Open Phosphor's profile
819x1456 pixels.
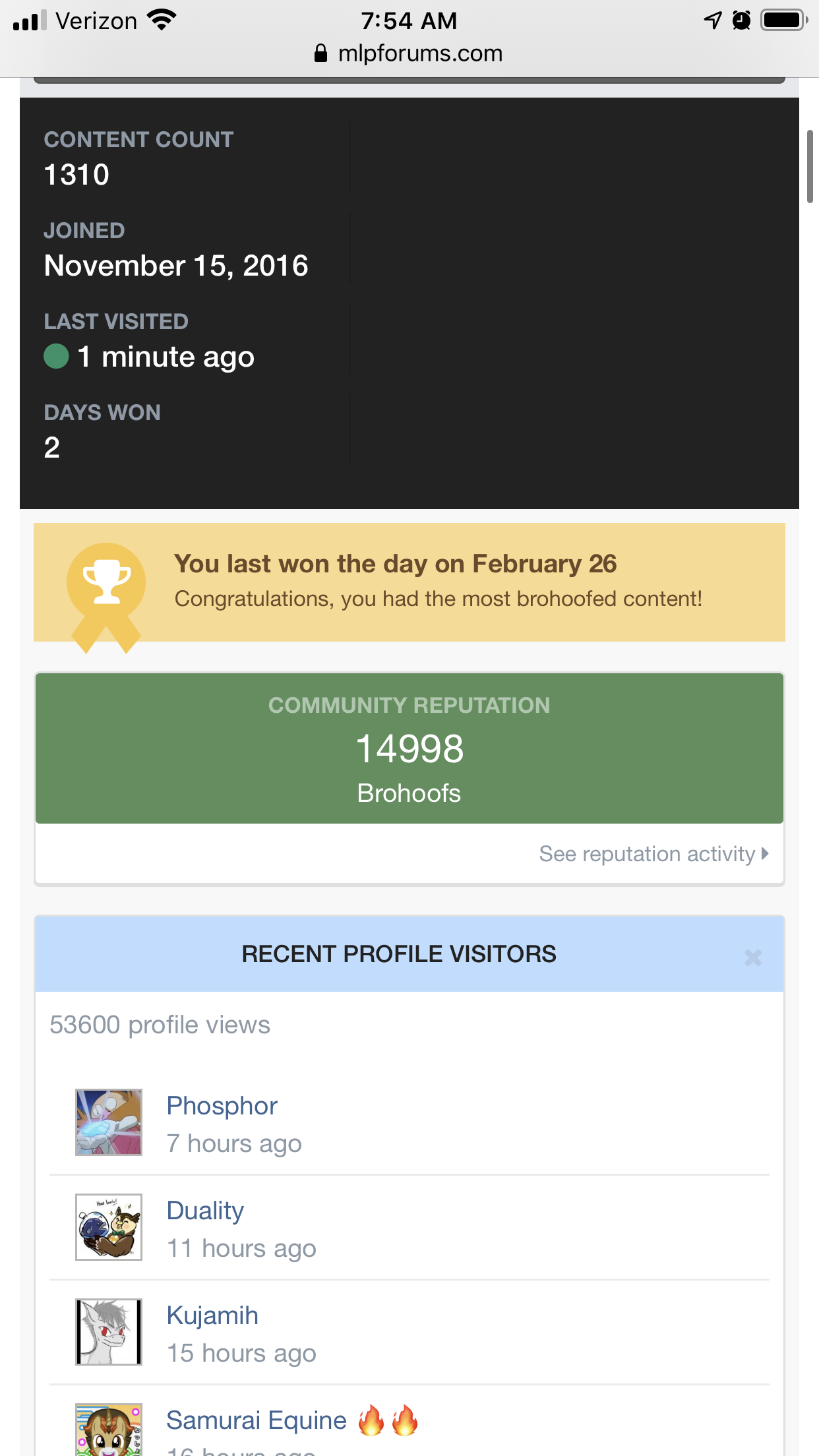pos(222,1106)
